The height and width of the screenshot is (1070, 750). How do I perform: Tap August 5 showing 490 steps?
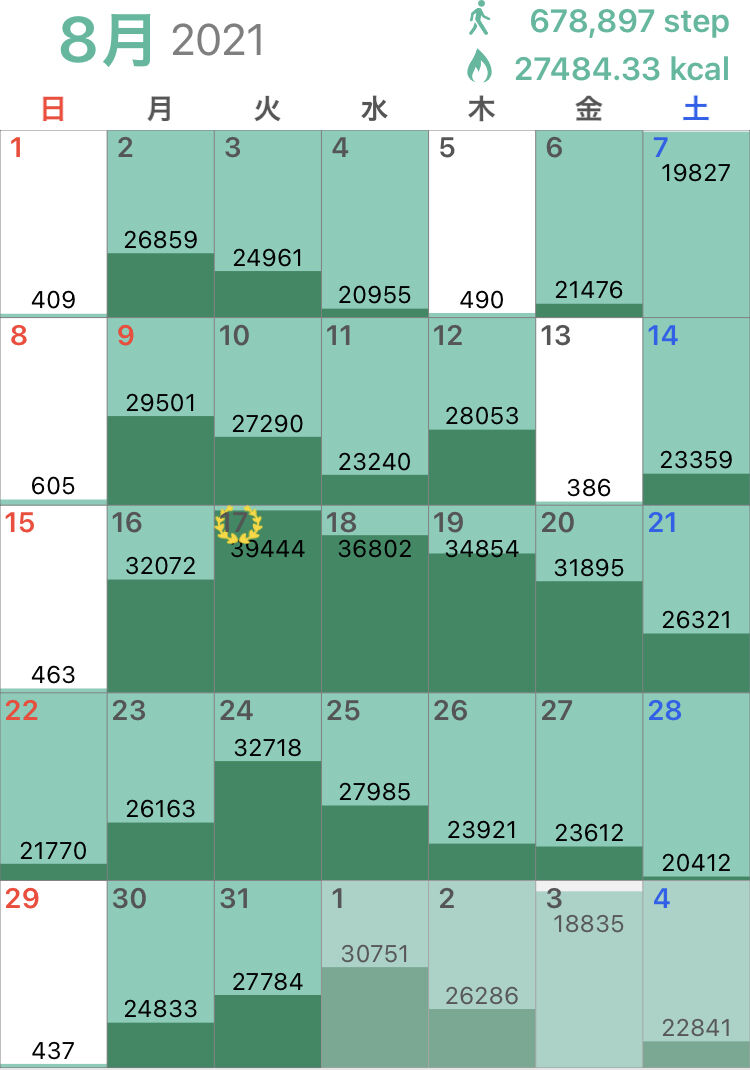click(x=482, y=224)
